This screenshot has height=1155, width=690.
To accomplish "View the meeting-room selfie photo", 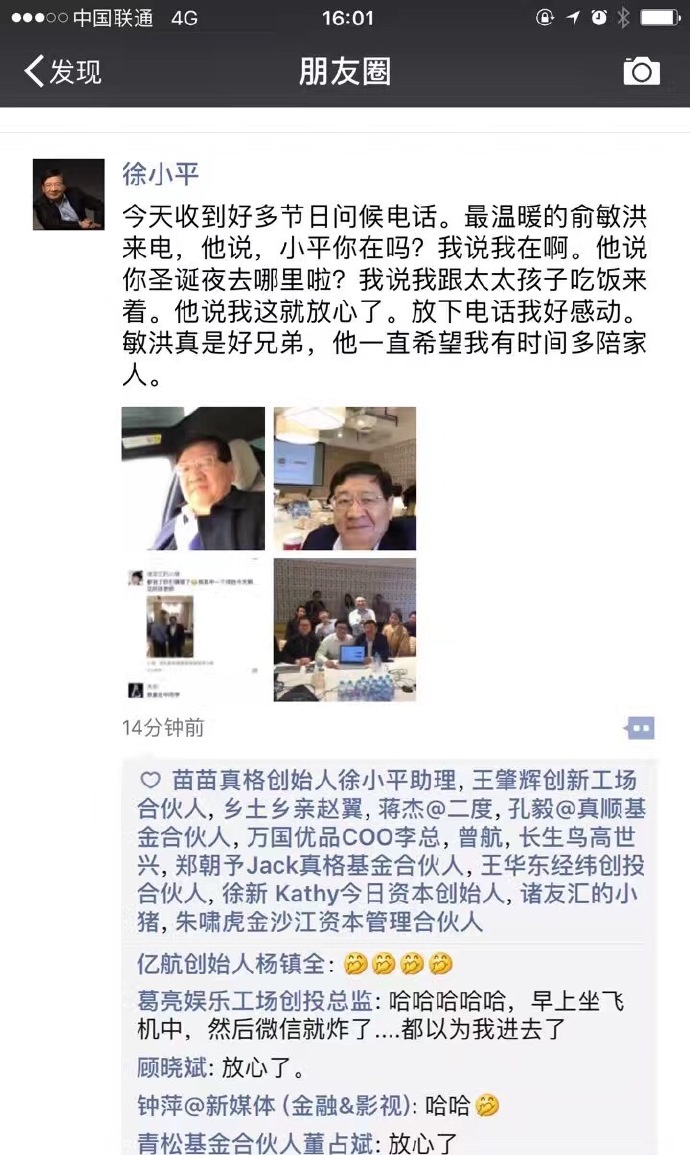I will coord(345,478).
